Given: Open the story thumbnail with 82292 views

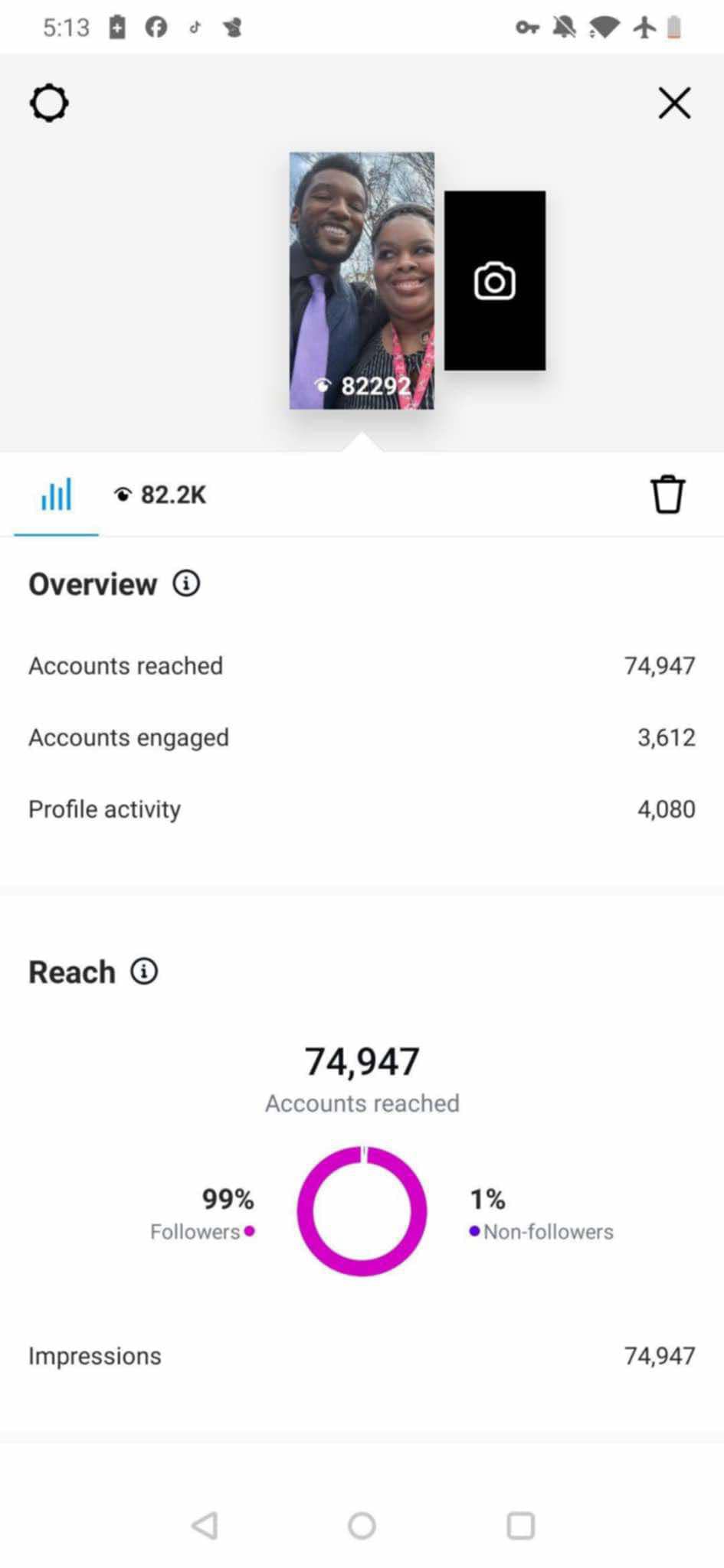Looking at the screenshot, I should click(362, 280).
